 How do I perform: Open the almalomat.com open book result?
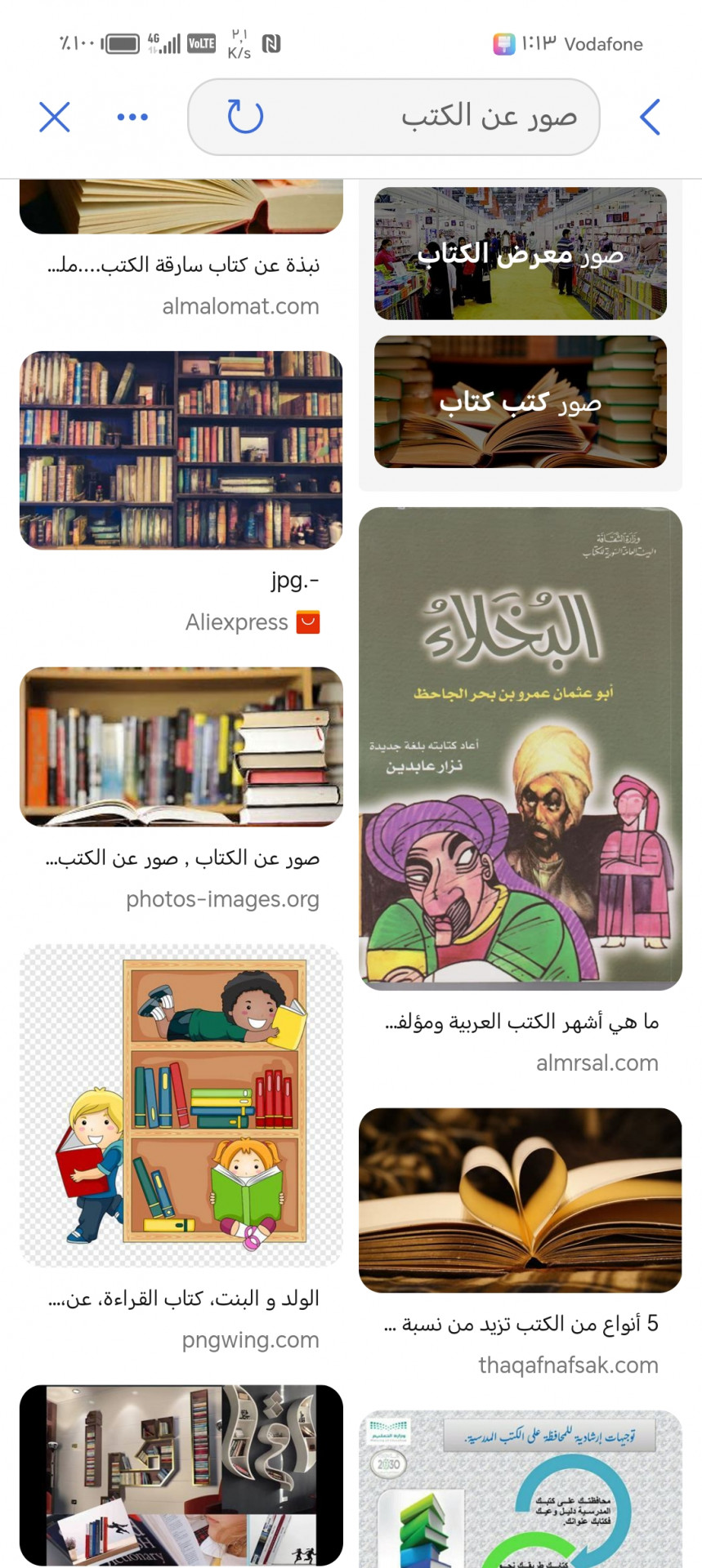click(x=181, y=207)
